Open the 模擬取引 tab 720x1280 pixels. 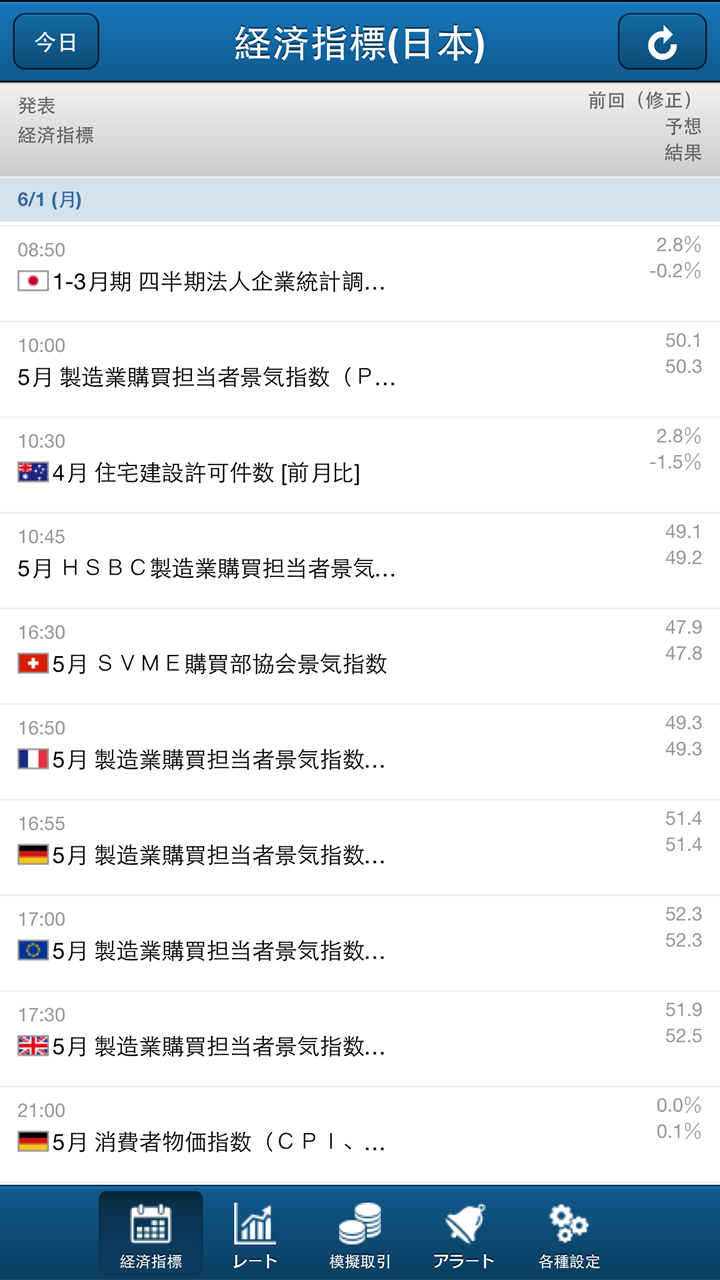pos(360,1235)
